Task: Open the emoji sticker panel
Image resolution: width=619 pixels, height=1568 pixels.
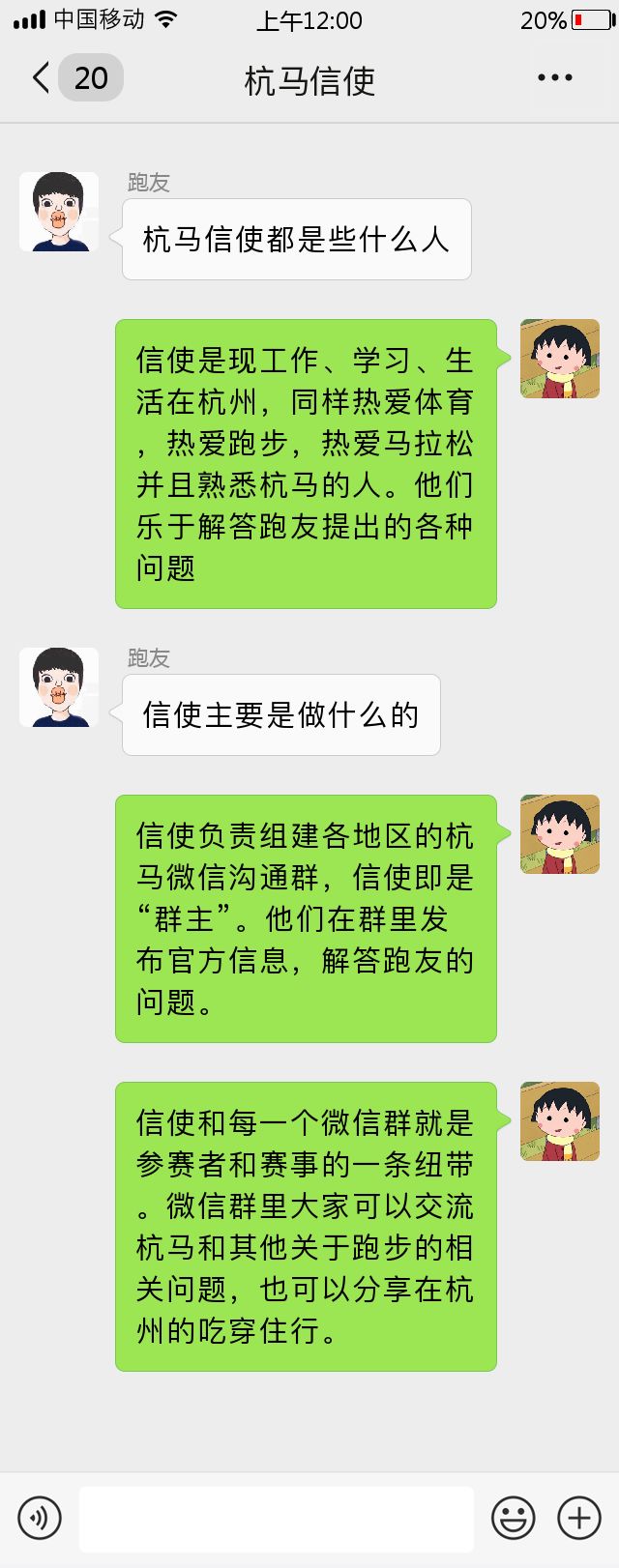Action: click(513, 1518)
